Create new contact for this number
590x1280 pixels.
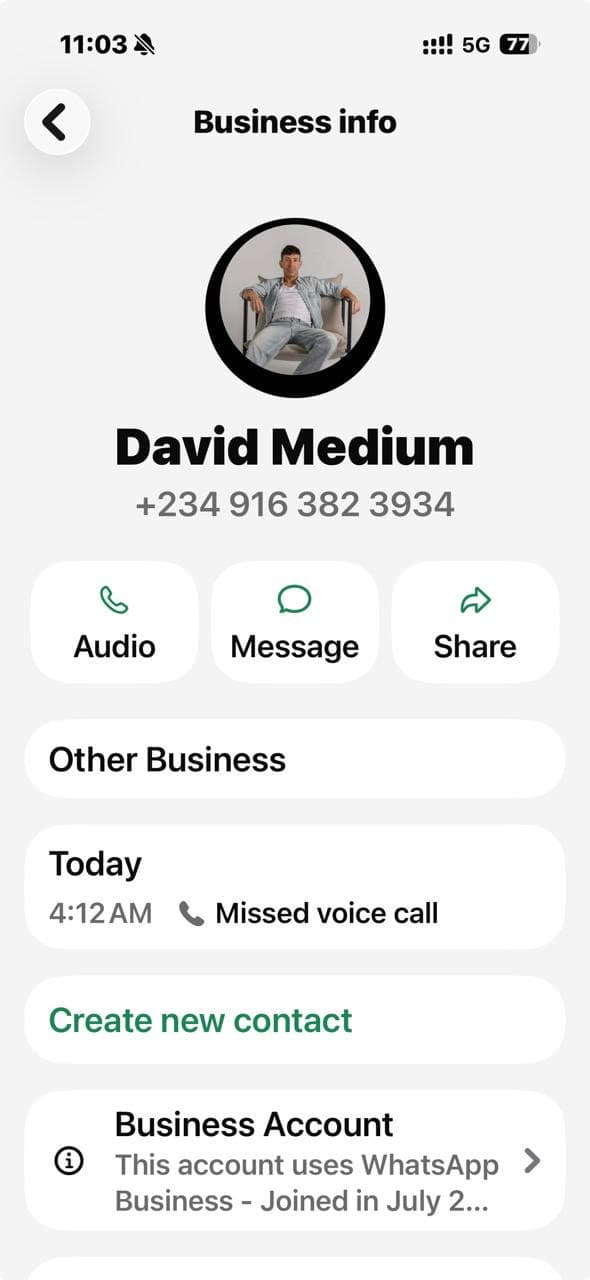coord(295,1020)
